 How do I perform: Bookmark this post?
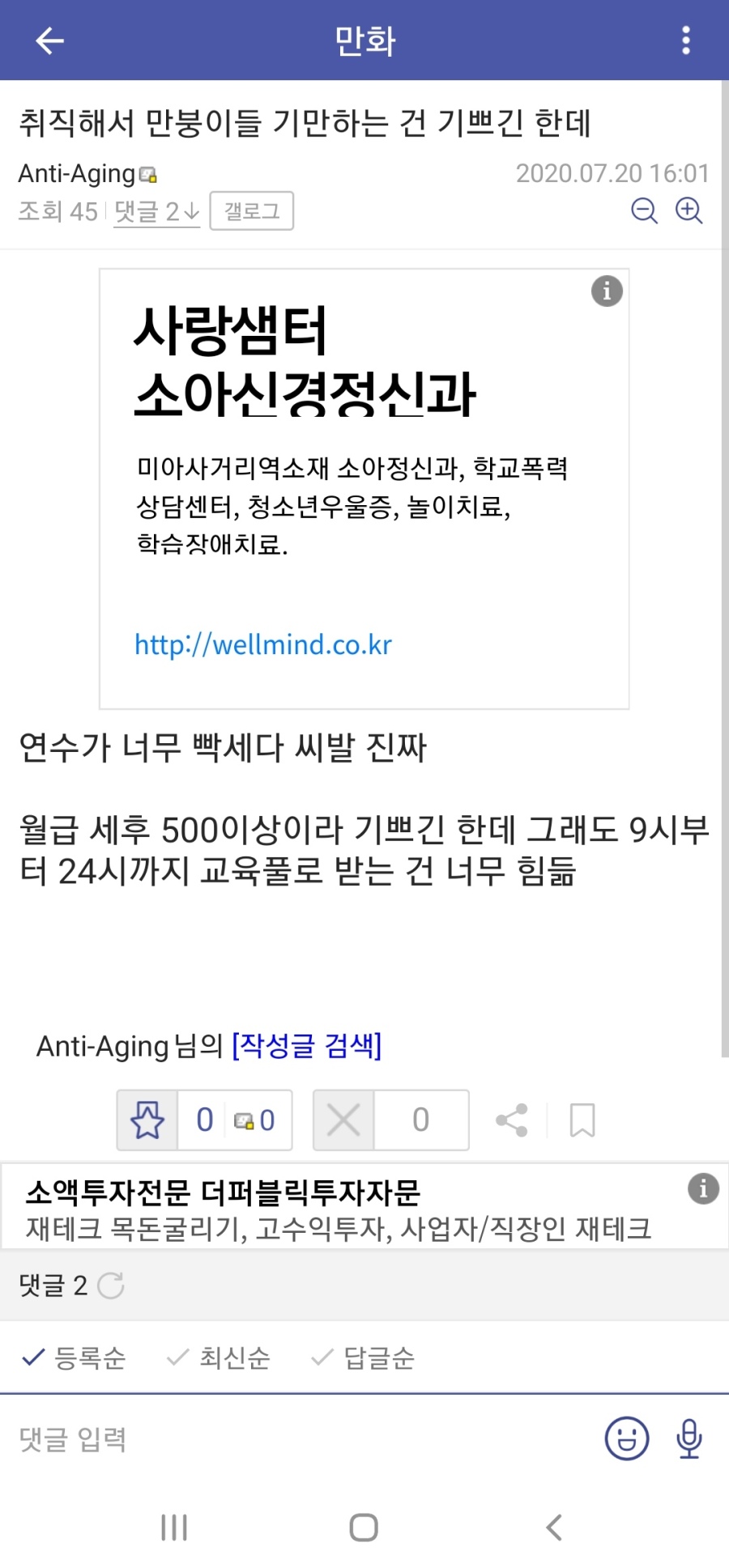coord(582,1120)
